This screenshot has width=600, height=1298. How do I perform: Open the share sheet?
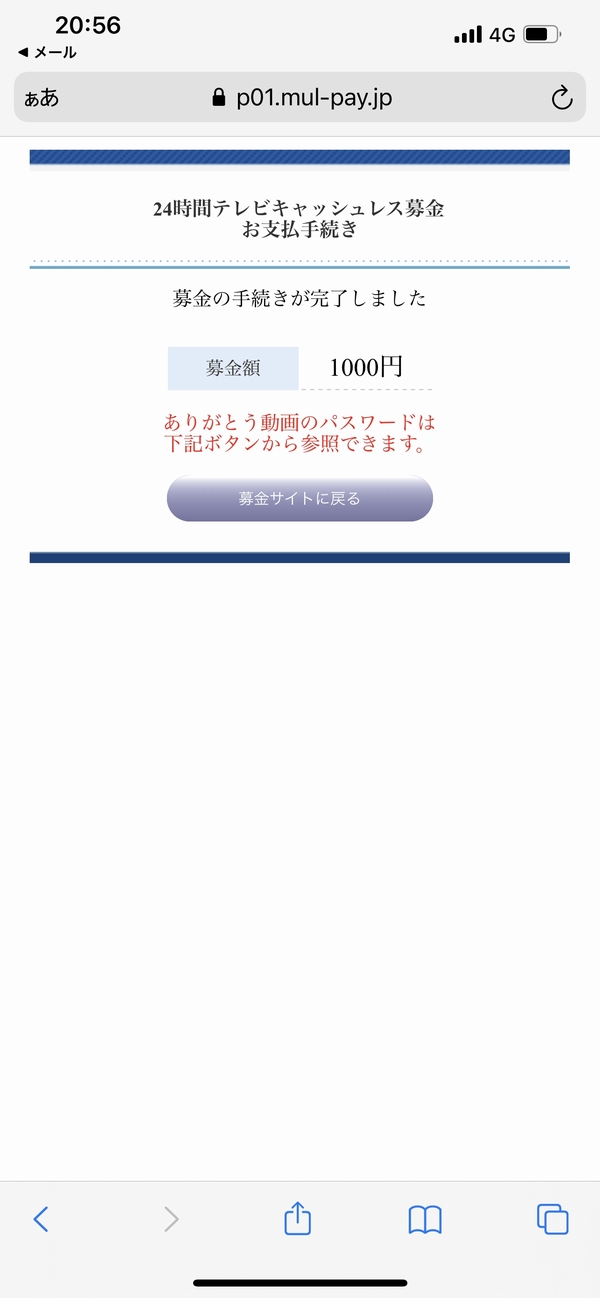click(298, 1217)
